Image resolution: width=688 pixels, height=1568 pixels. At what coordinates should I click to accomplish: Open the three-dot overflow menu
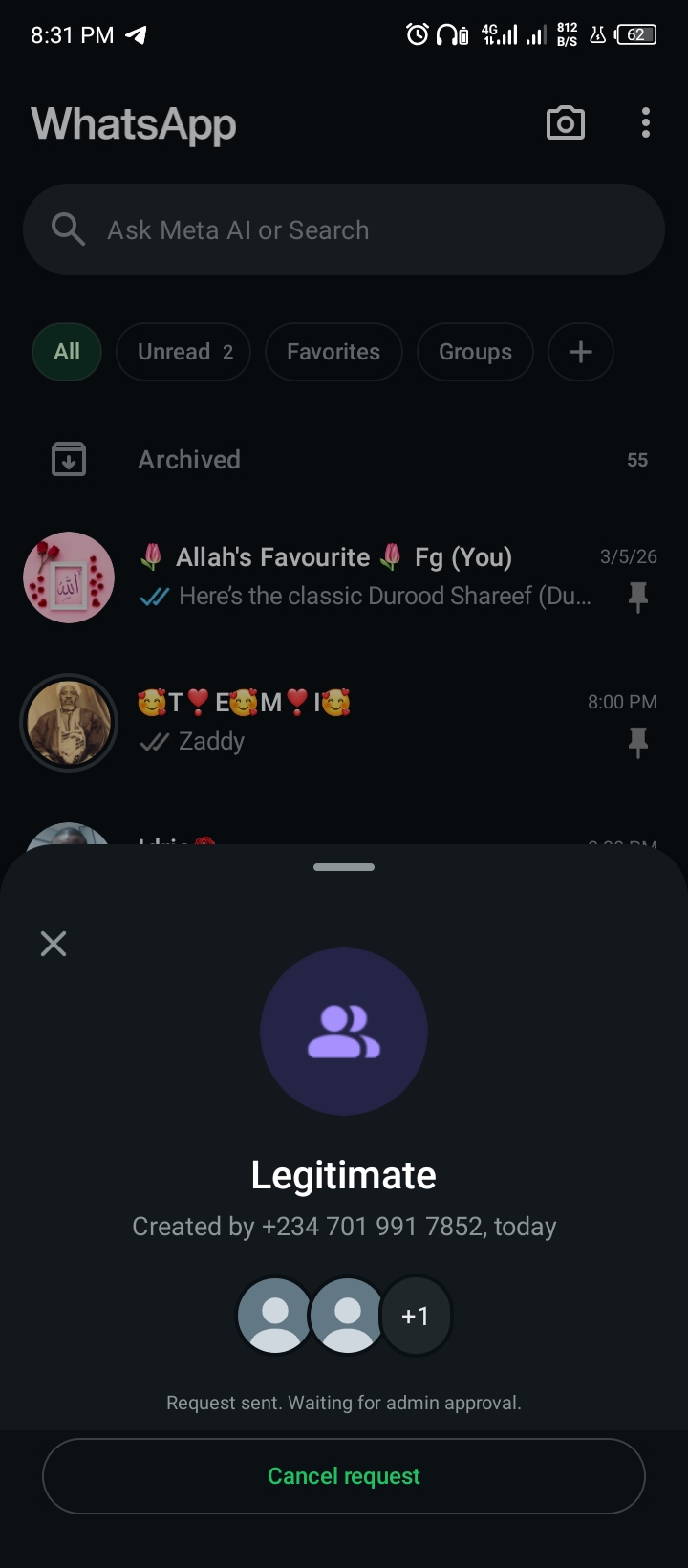[646, 123]
